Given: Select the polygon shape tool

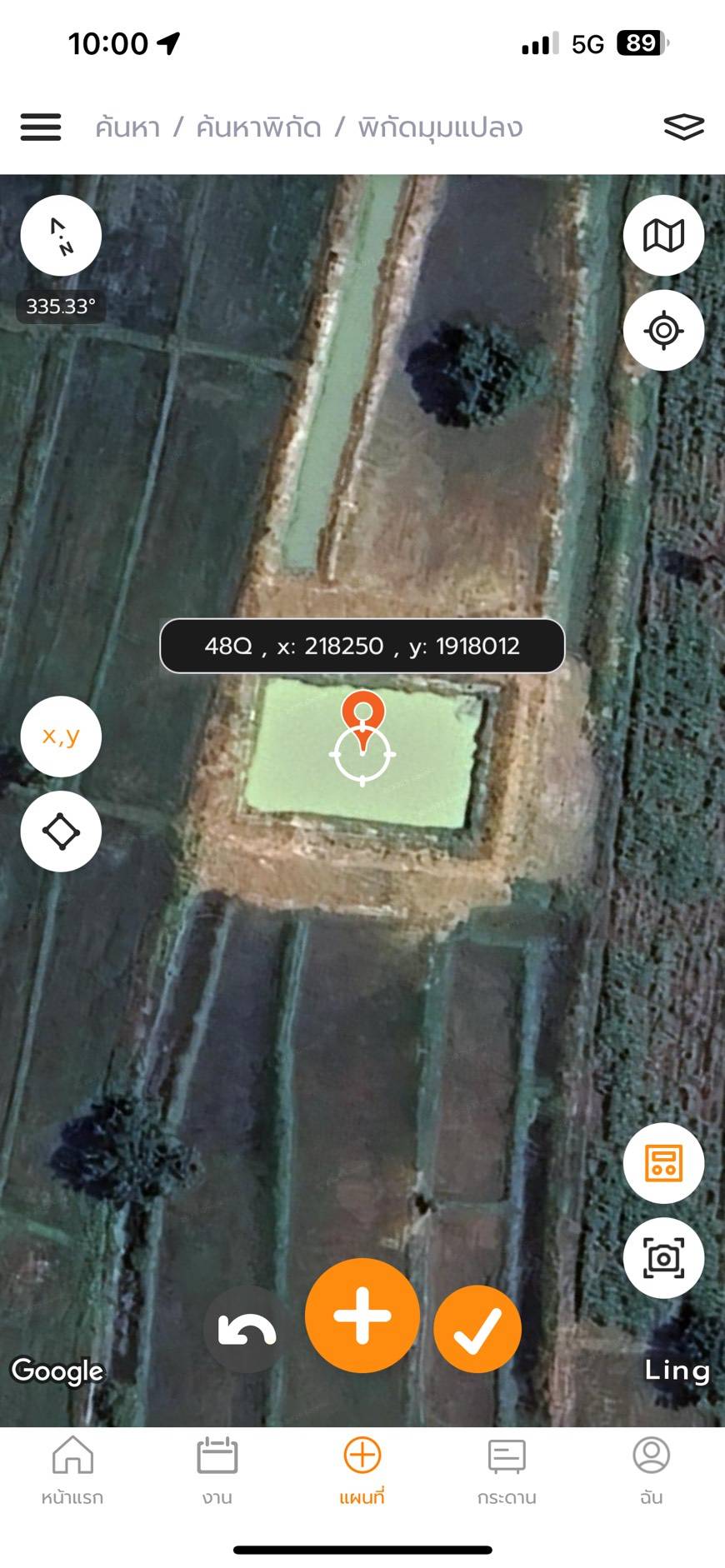Looking at the screenshot, I should pyautogui.click(x=61, y=831).
